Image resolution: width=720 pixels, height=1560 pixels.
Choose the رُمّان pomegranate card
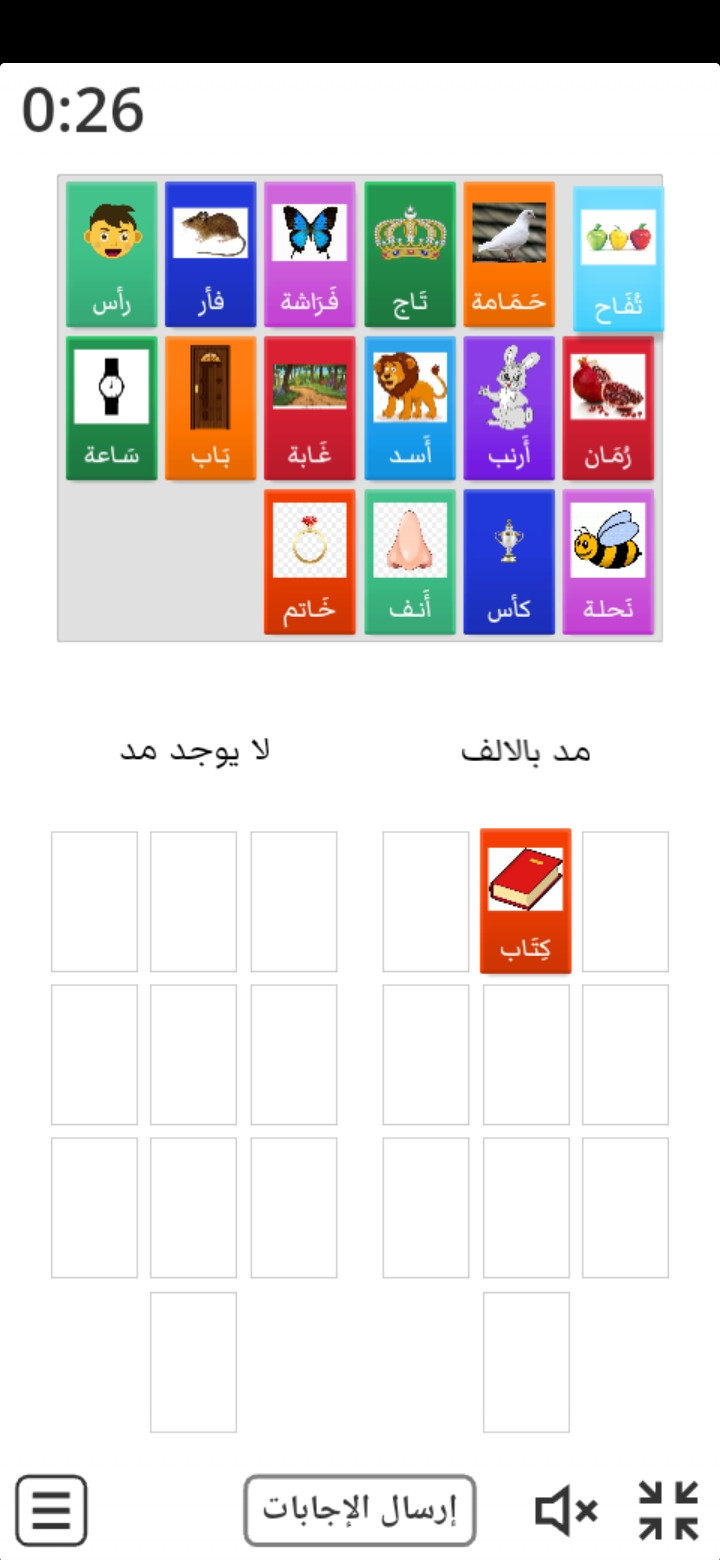tap(608, 408)
